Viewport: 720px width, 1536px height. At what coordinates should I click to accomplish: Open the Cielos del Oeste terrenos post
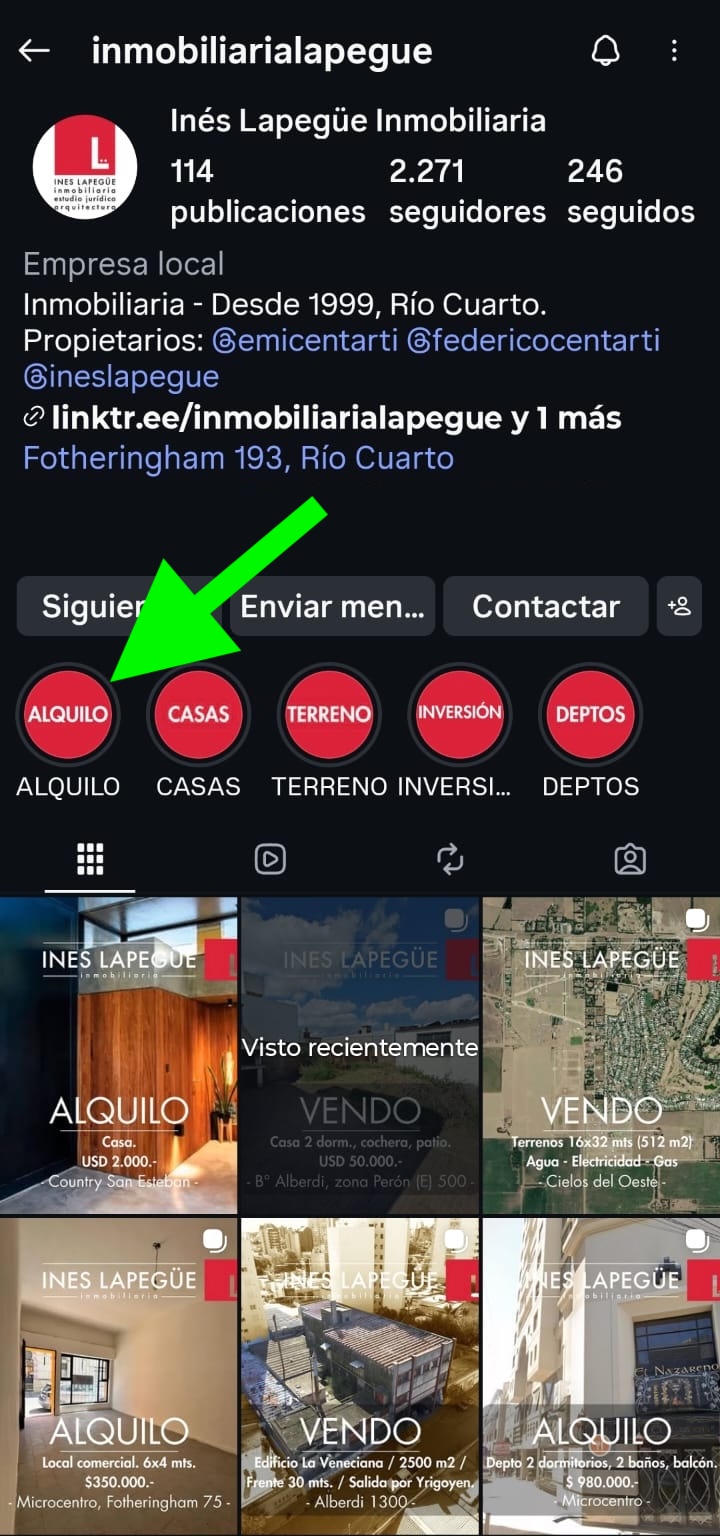601,1055
